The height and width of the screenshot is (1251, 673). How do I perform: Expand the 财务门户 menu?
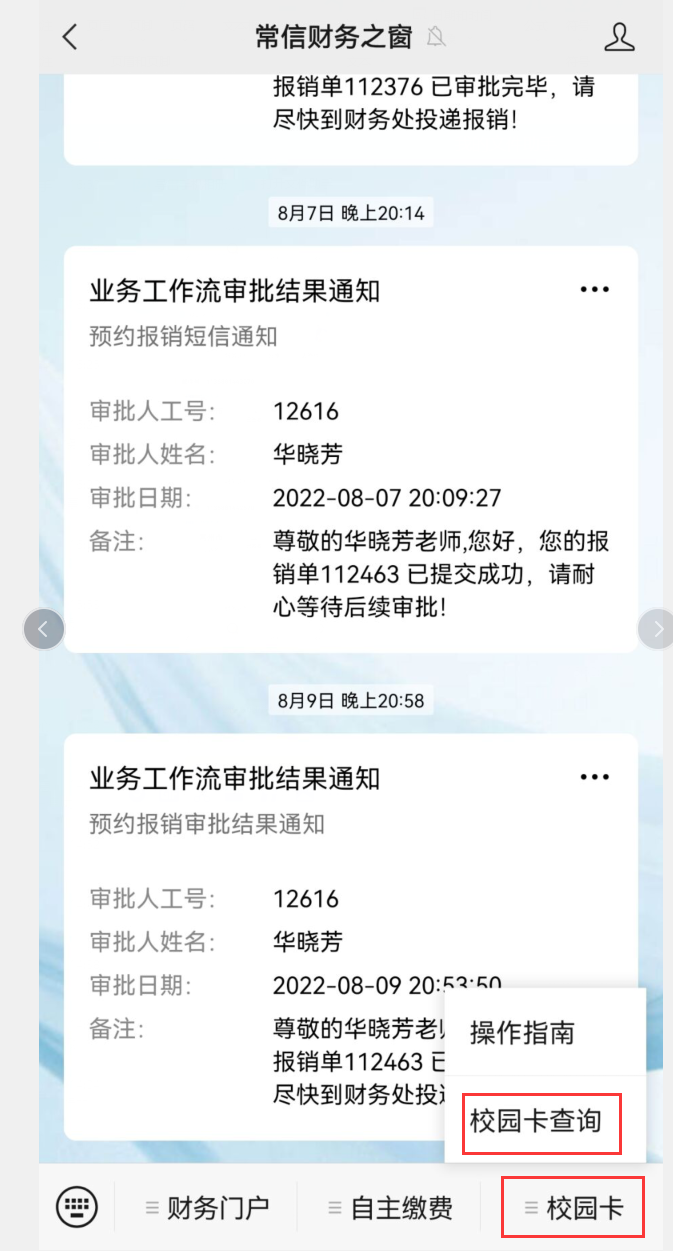[x=207, y=1208]
